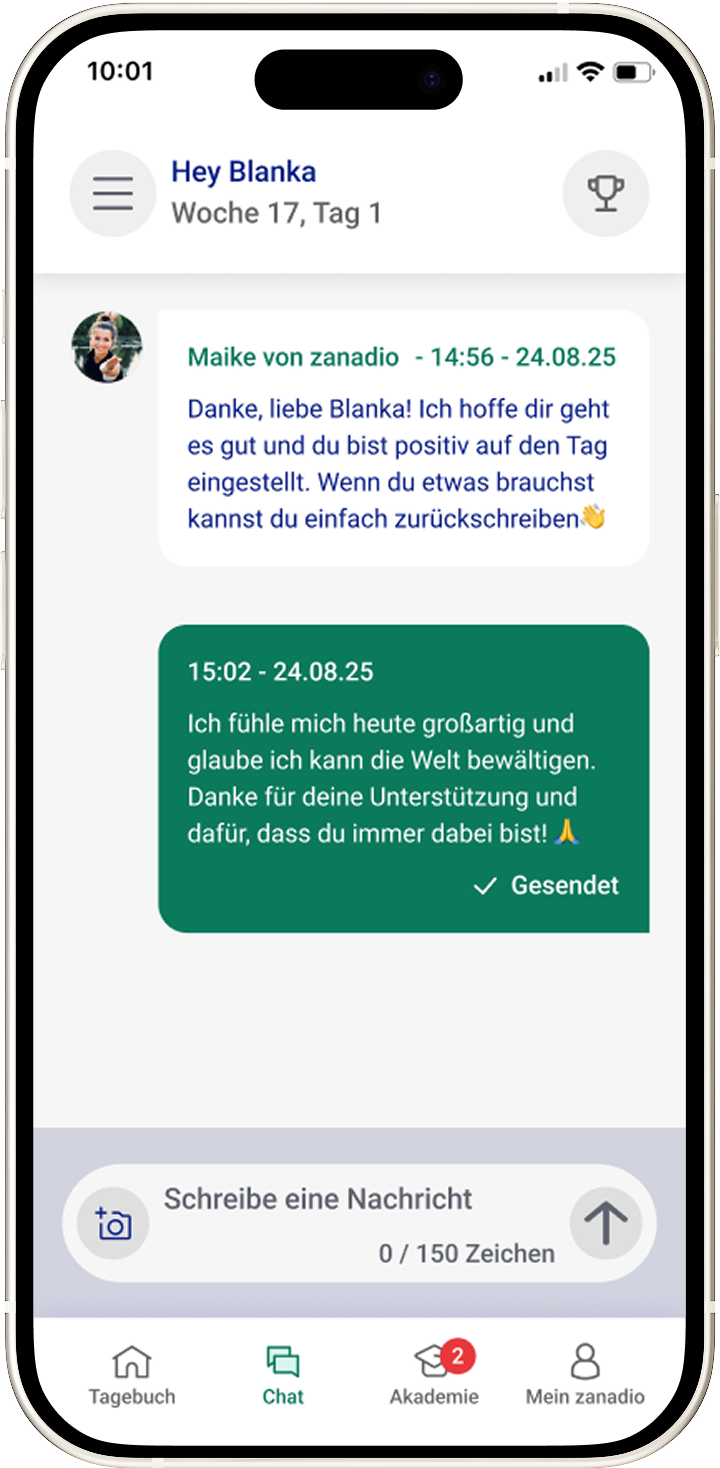Open the Mein zanadio tab
Image resolution: width=720 pixels, height=1468 pixels.
tap(585, 1376)
